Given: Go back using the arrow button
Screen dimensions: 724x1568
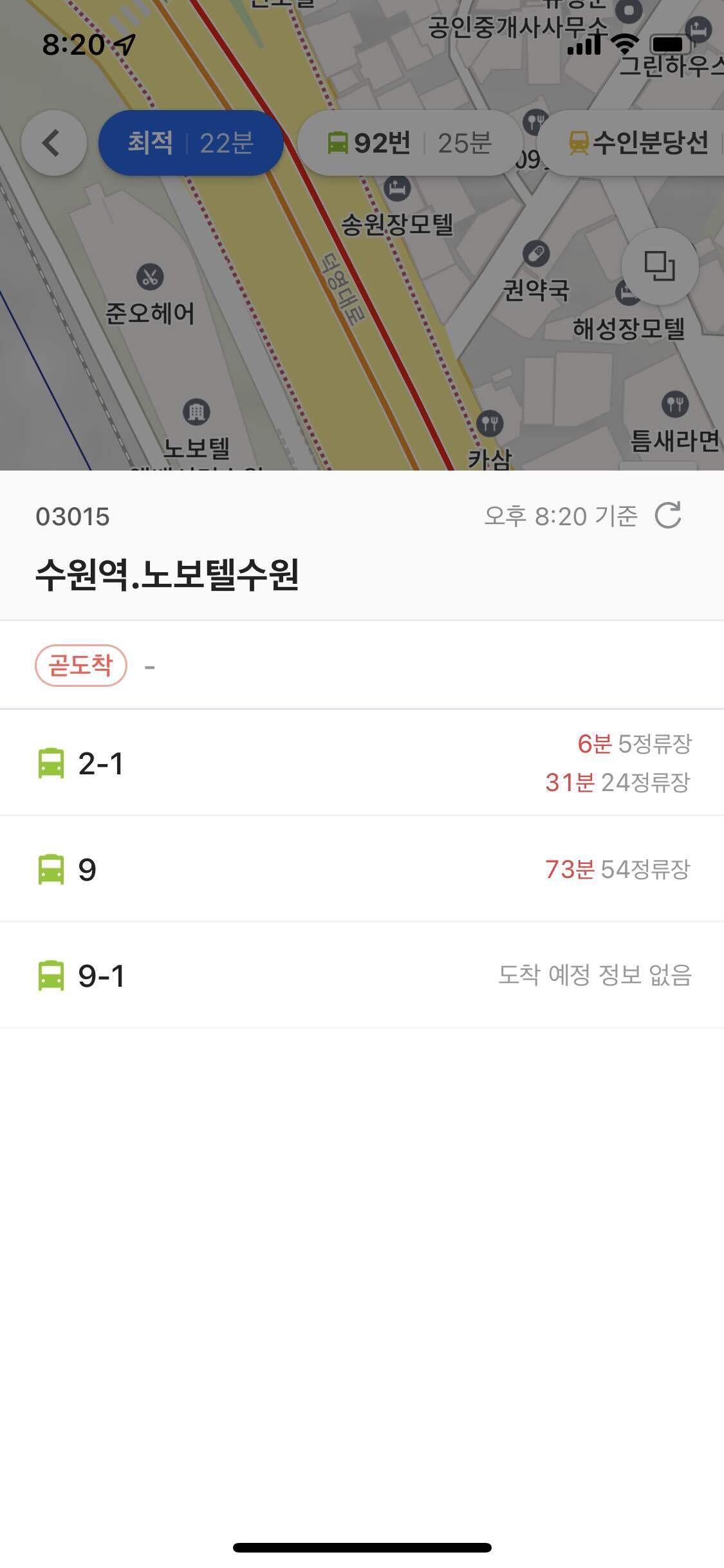Looking at the screenshot, I should click(53, 143).
